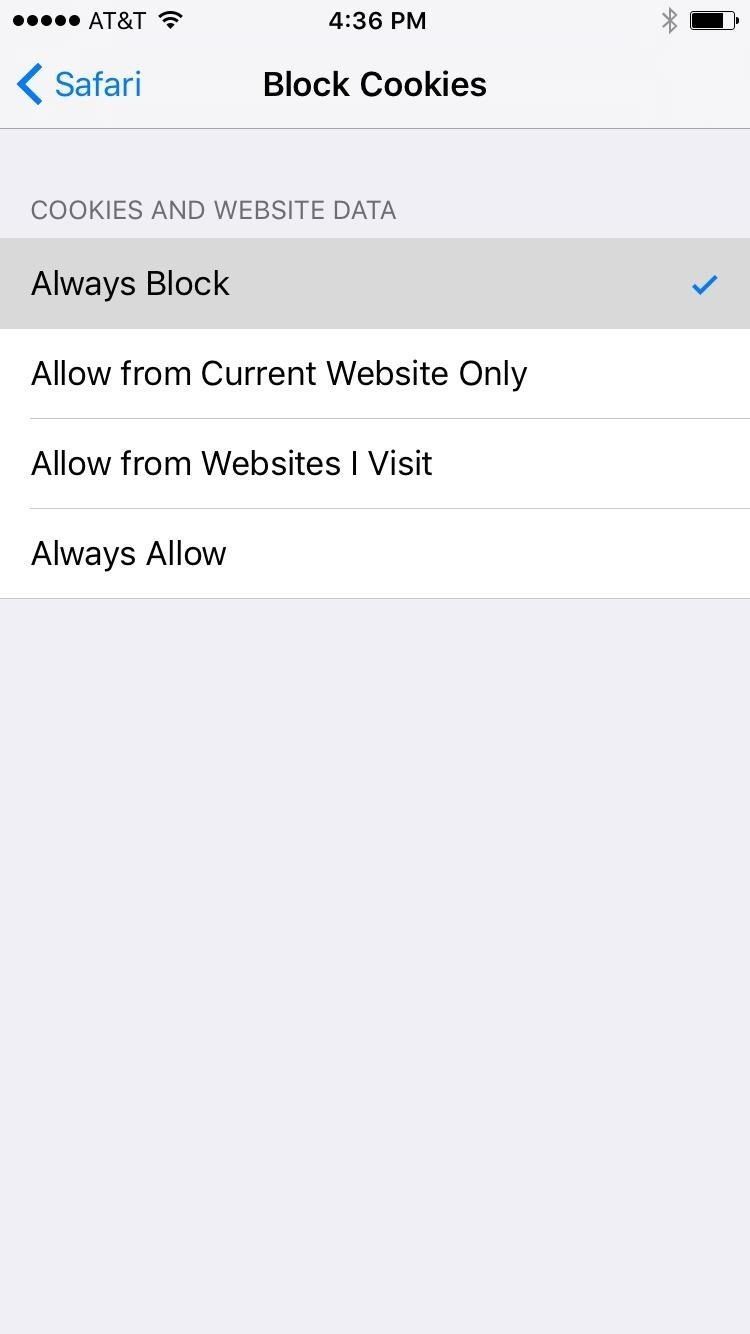Viewport: 750px width, 1334px height.
Task: Tap the blue checkmark next to Always Block
Action: [704, 285]
